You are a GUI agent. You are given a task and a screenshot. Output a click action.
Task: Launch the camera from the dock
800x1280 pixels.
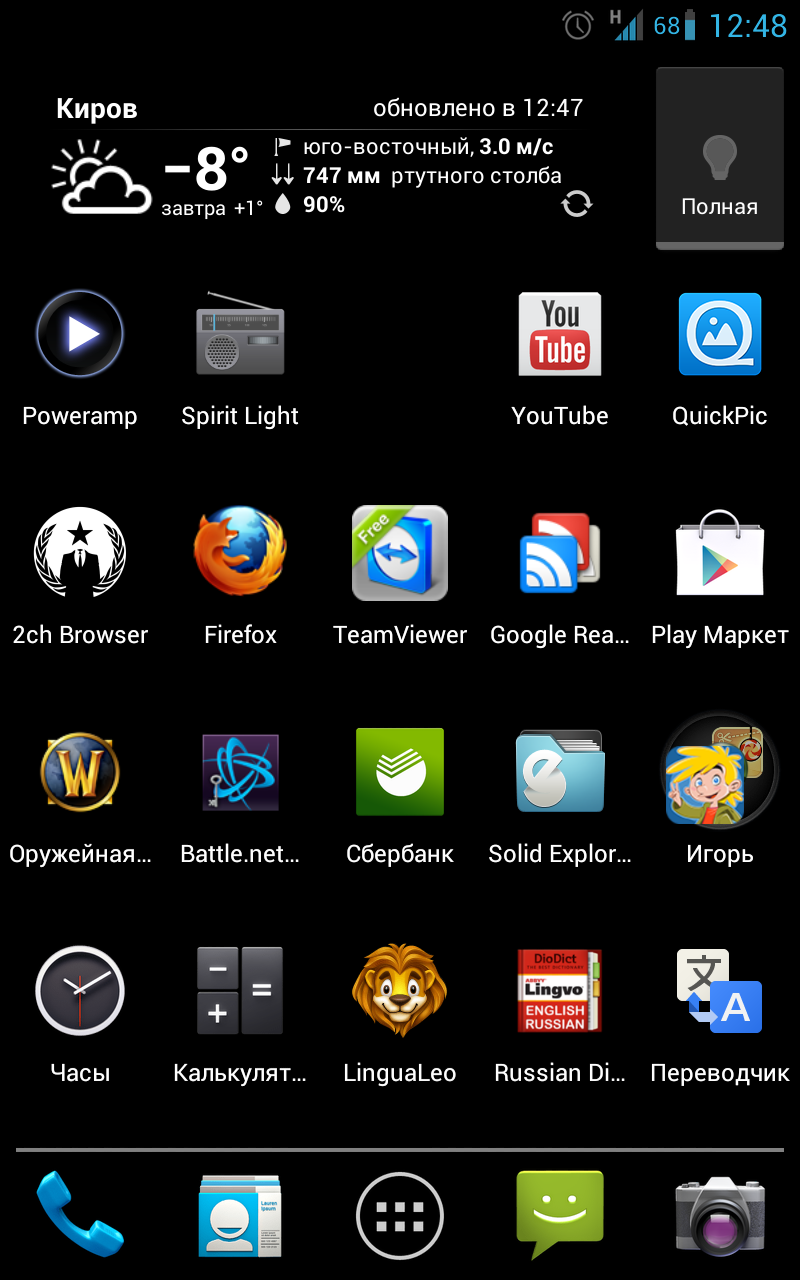click(720, 1216)
